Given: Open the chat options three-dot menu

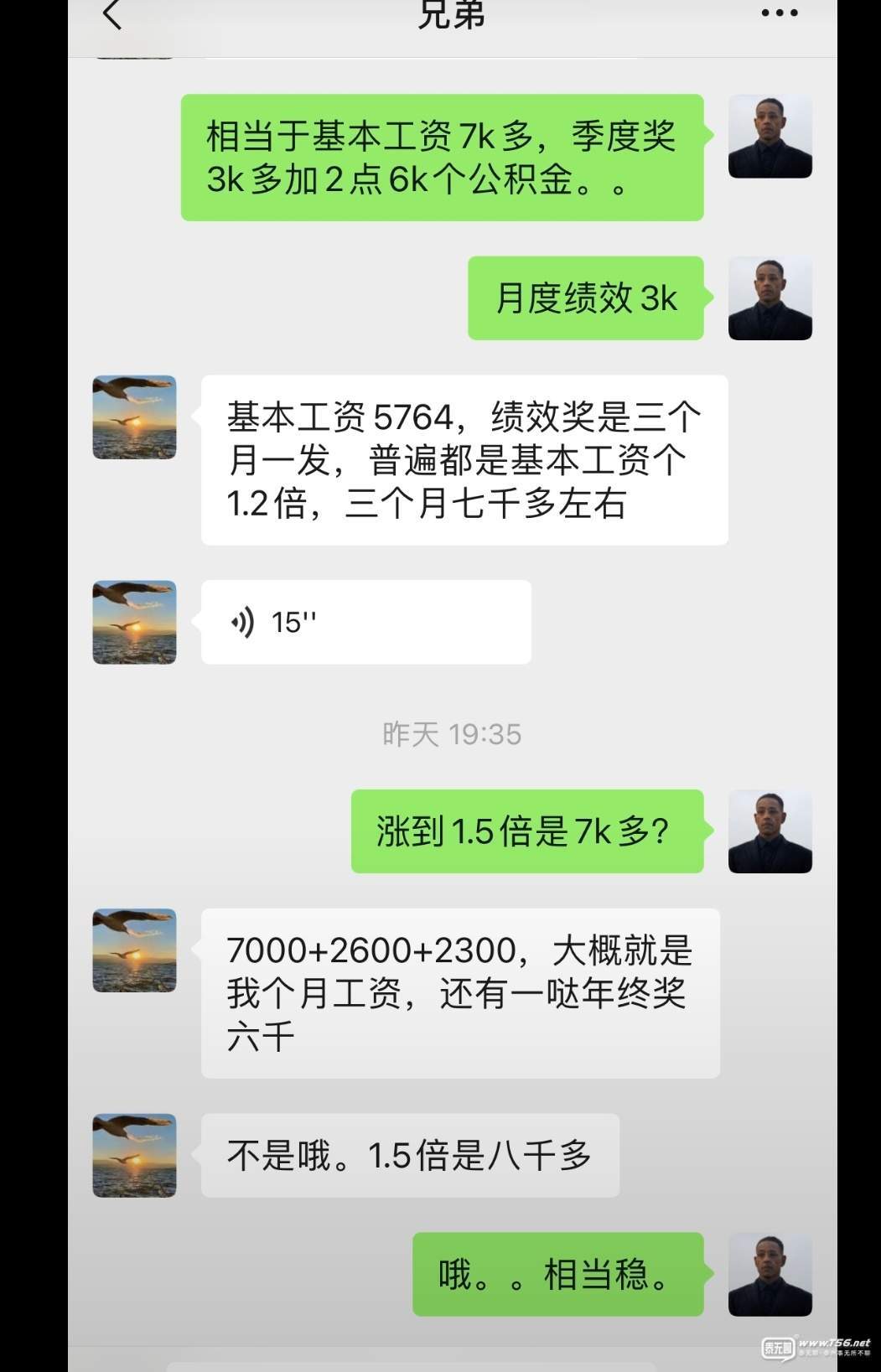Looking at the screenshot, I should coord(780,13).
